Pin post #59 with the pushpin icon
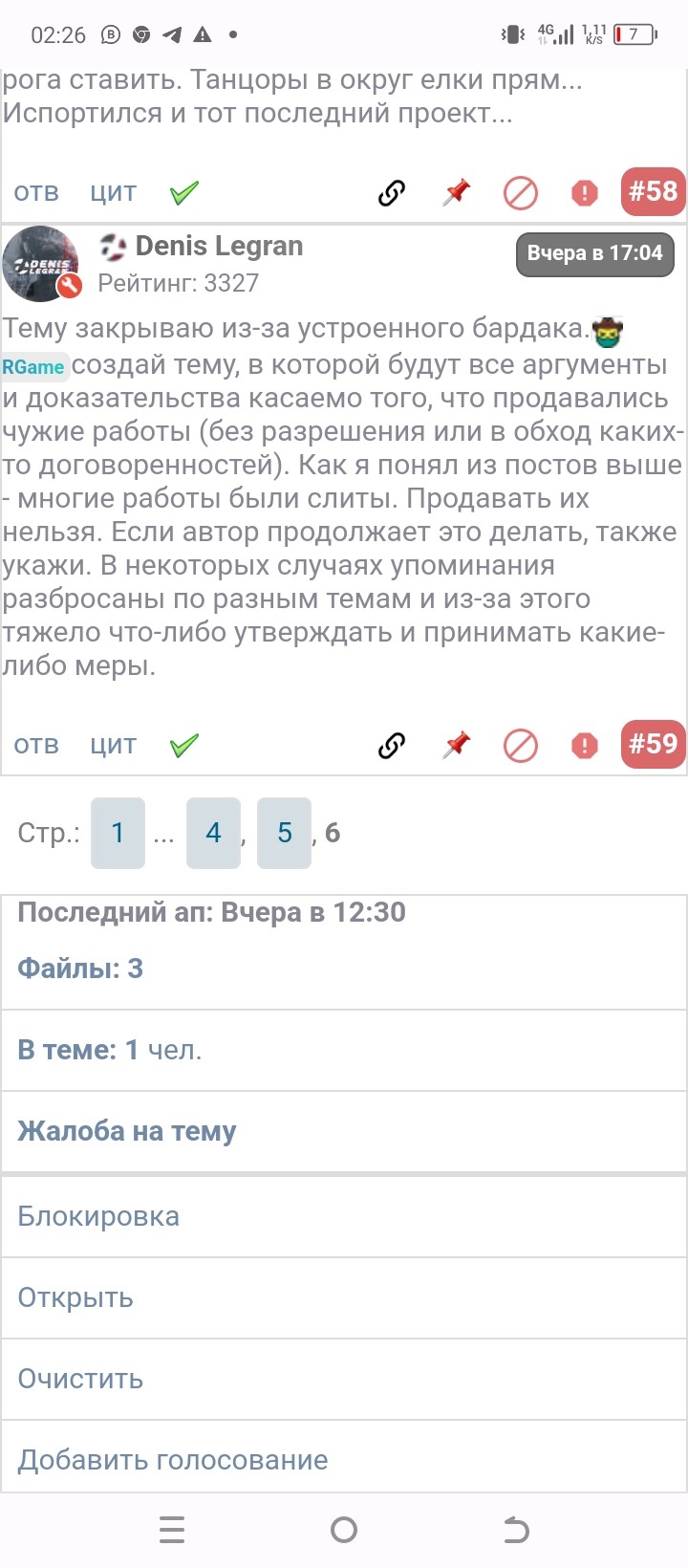The height and width of the screenshot is (1568, 688). click(x=457, y=745)
